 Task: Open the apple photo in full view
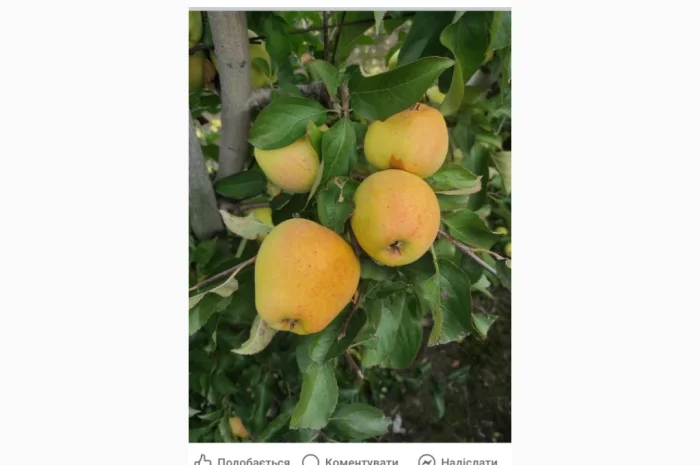click(x=349, y=226)
